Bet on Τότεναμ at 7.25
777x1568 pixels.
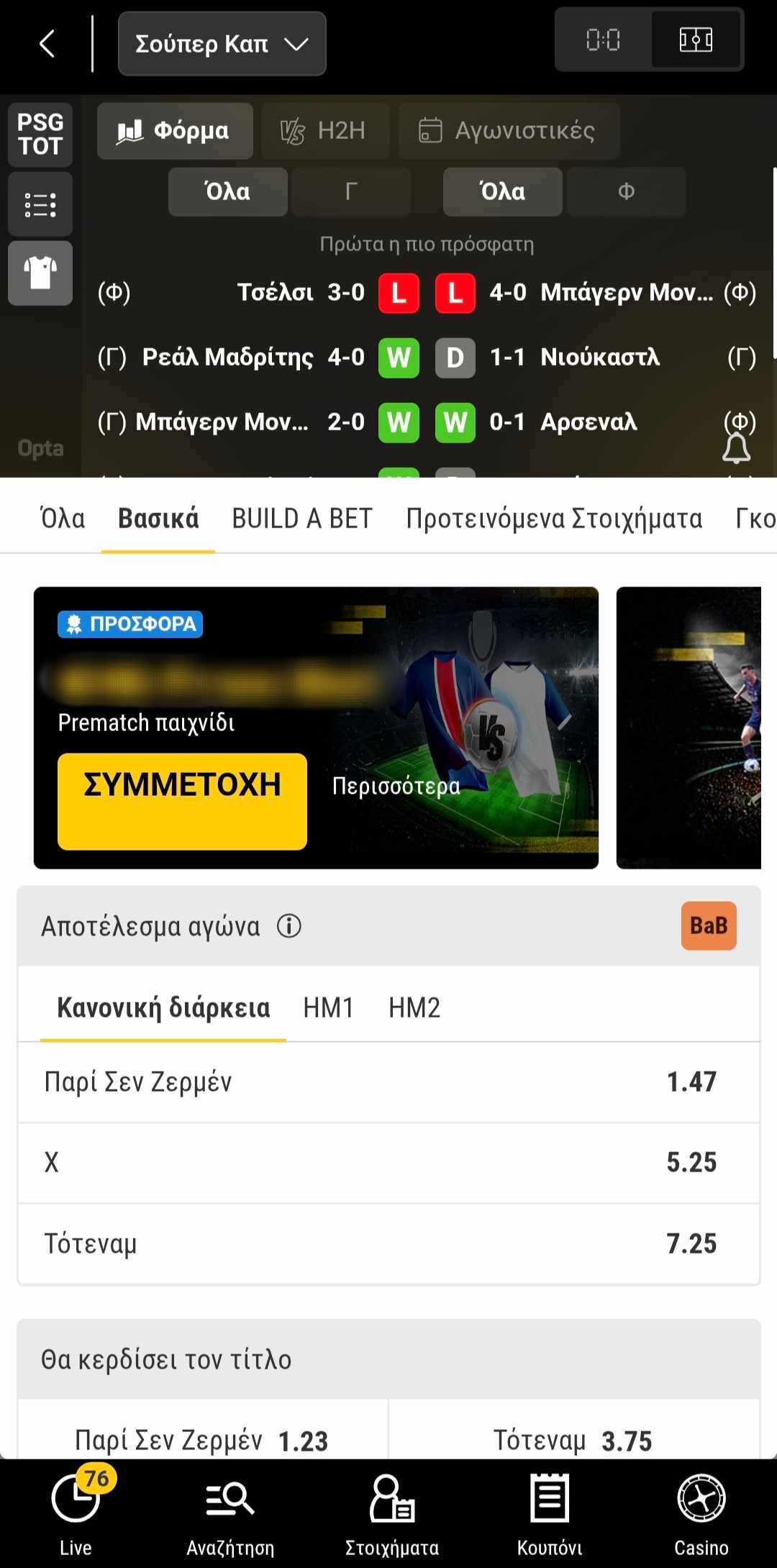[x=388, y=1243]
